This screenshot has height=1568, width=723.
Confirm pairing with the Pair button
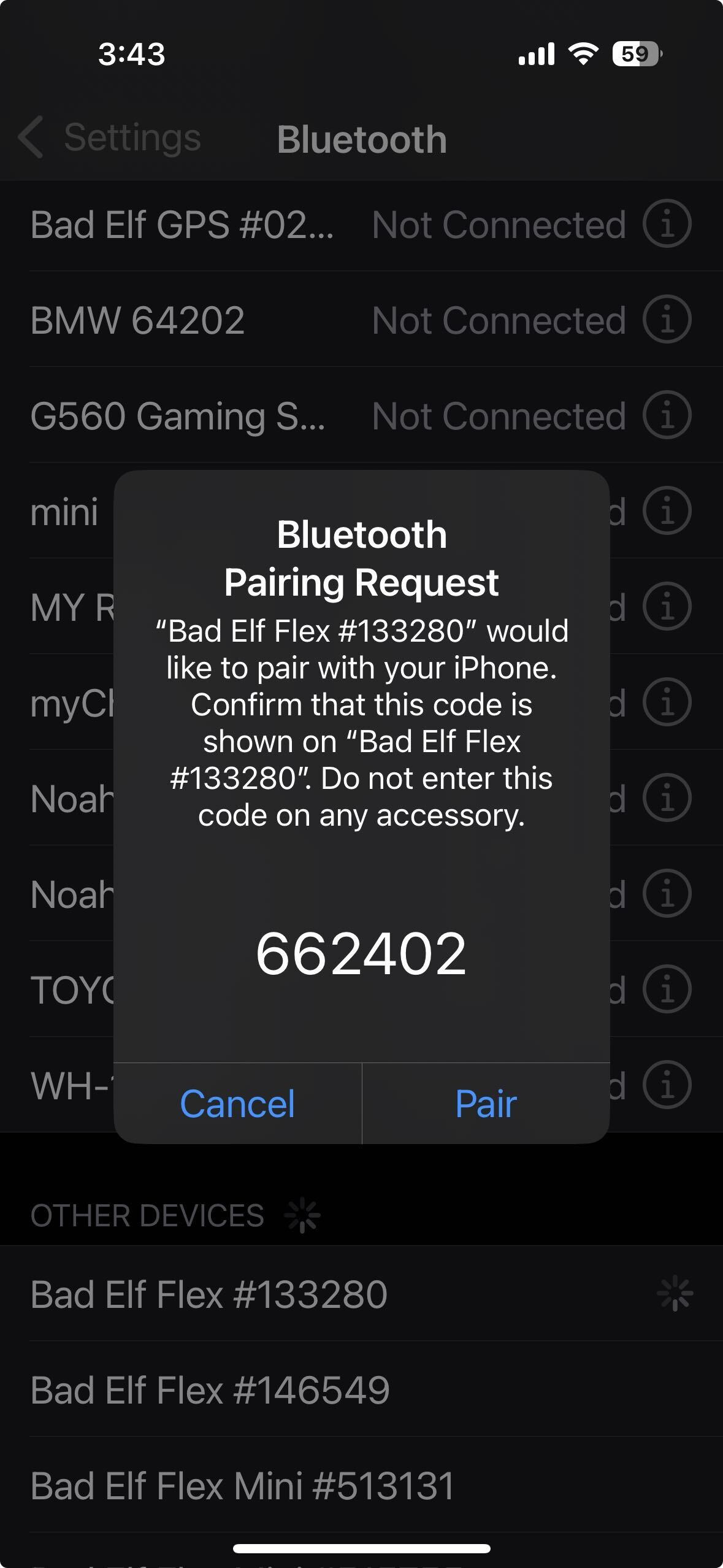pyautogui.click(x=486, y=1104)
